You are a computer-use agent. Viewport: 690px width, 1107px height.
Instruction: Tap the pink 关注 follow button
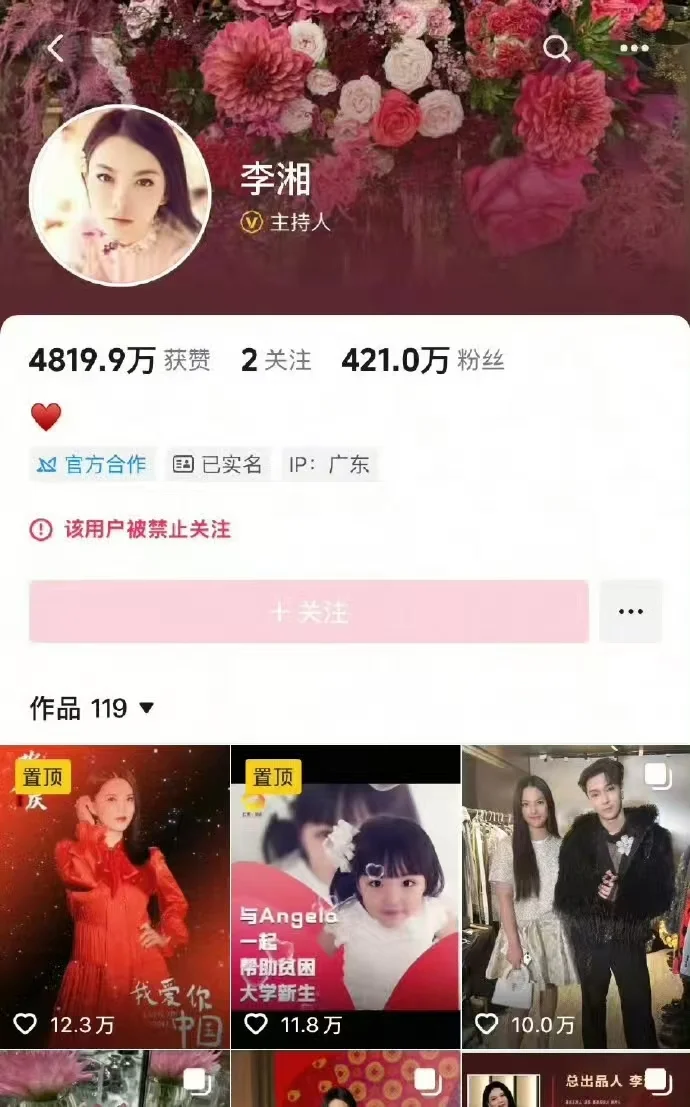pyautogui.click(x=308, y=611)
